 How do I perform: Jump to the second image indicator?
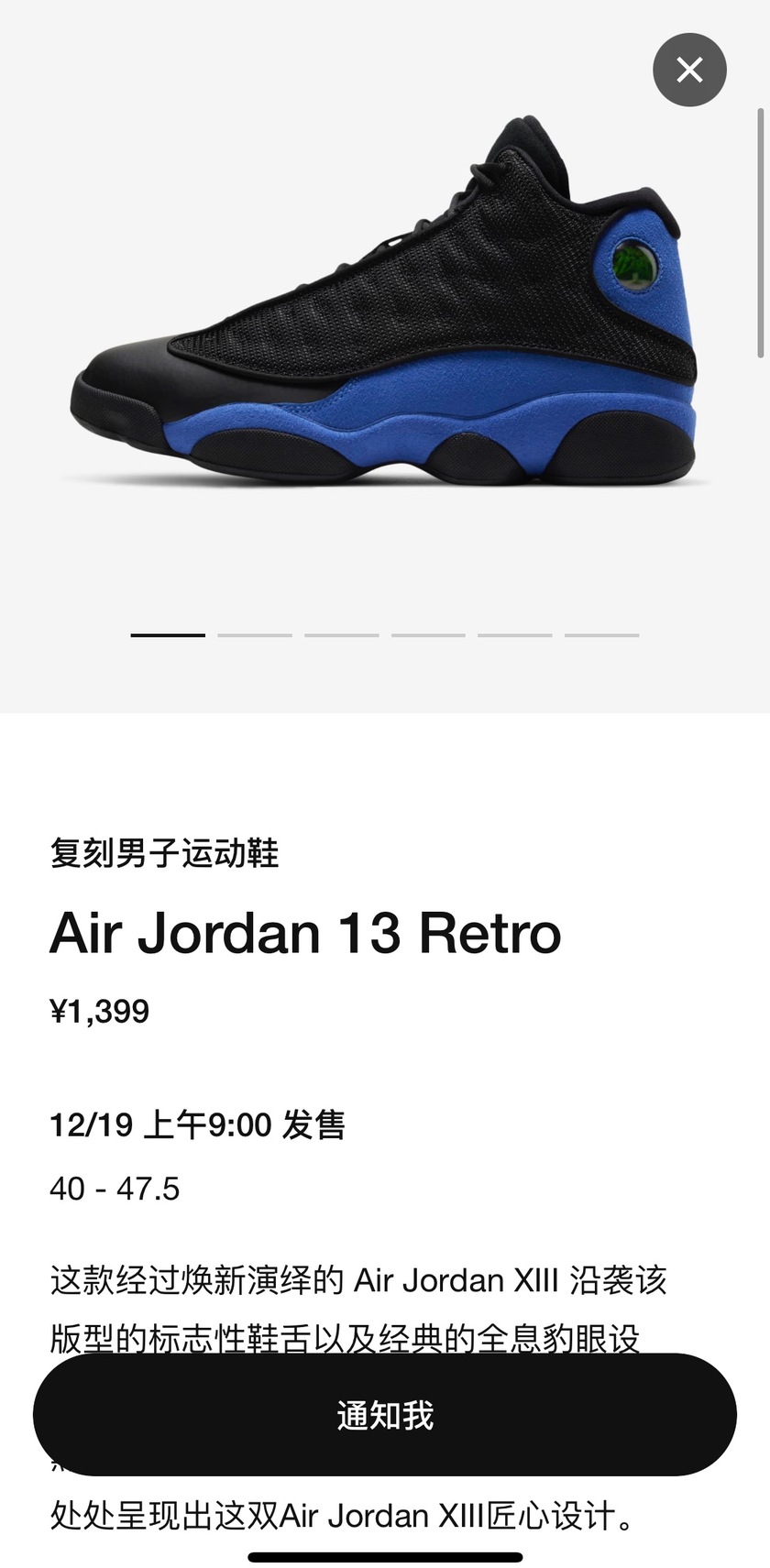pyautogui.click(x=255, y=634)
